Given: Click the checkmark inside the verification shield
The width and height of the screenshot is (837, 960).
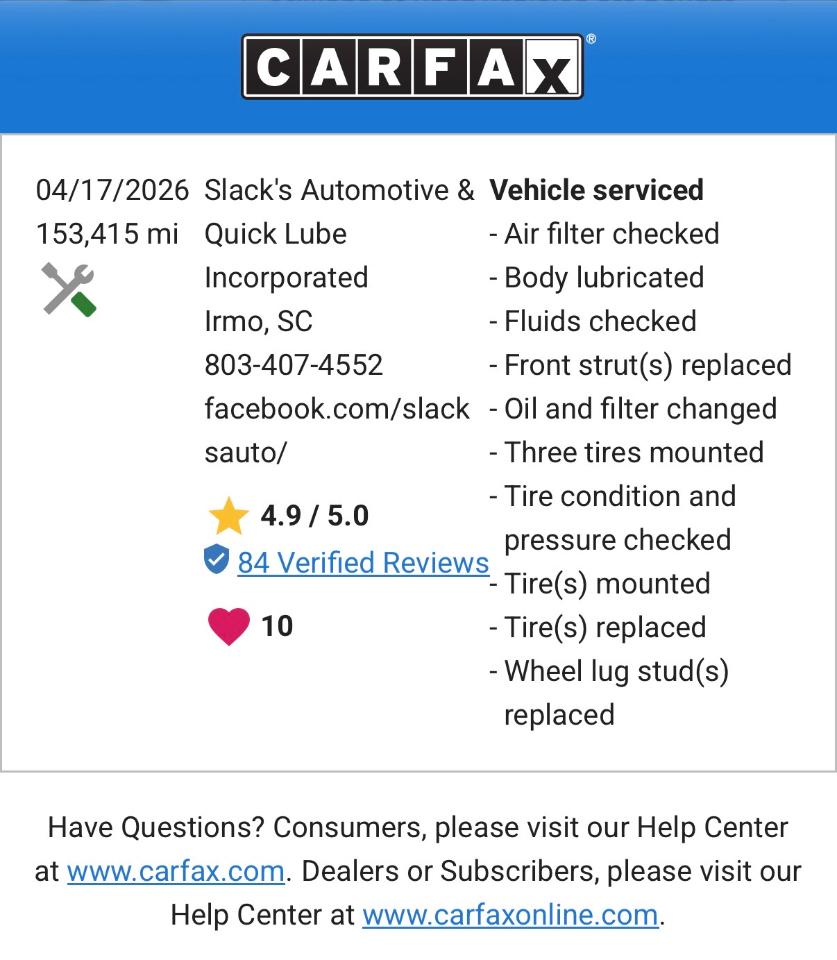Looking at the screenshot, I should (x=218, y=558).
